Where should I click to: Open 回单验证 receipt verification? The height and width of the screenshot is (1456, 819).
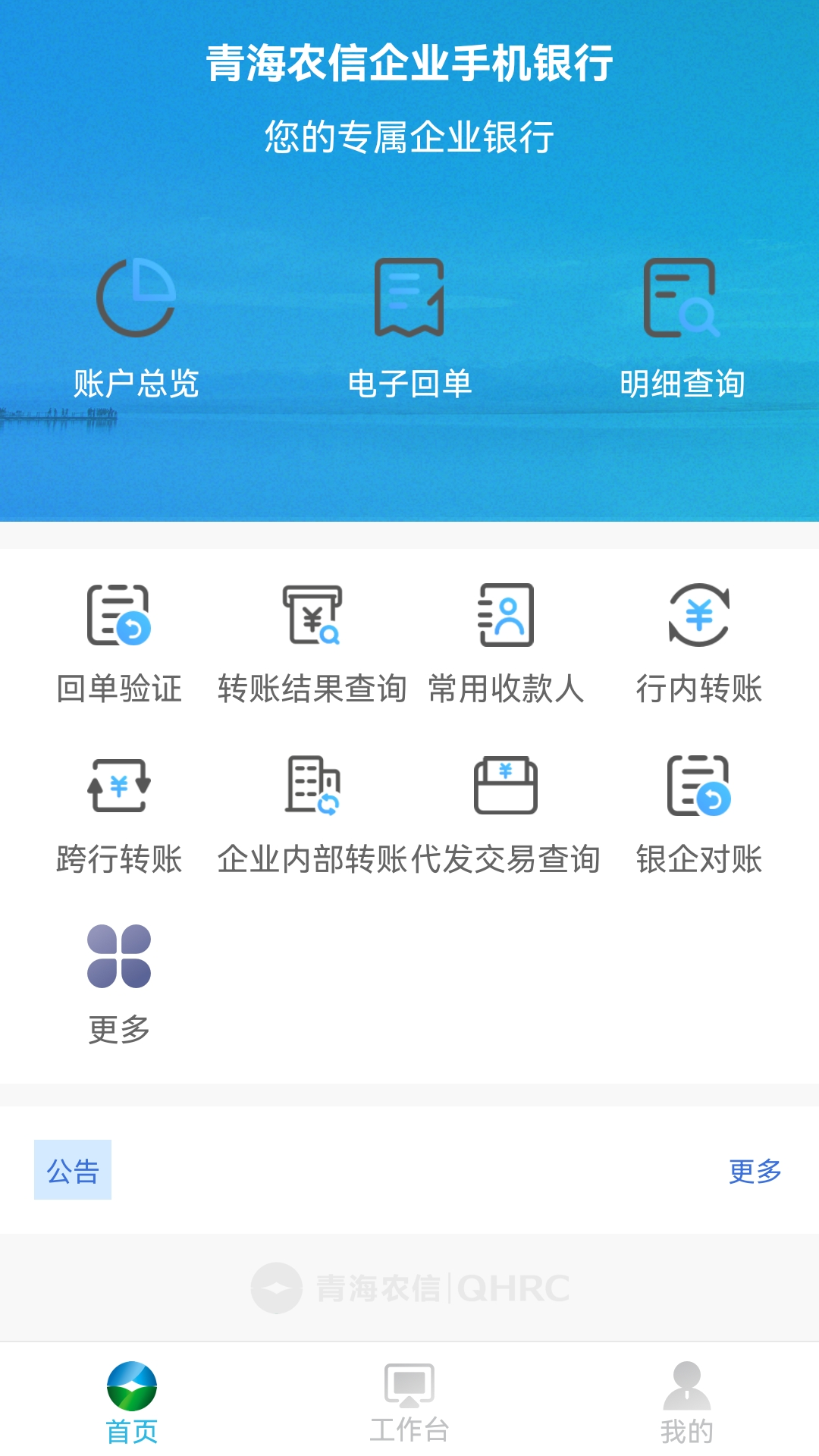point(119,643)
